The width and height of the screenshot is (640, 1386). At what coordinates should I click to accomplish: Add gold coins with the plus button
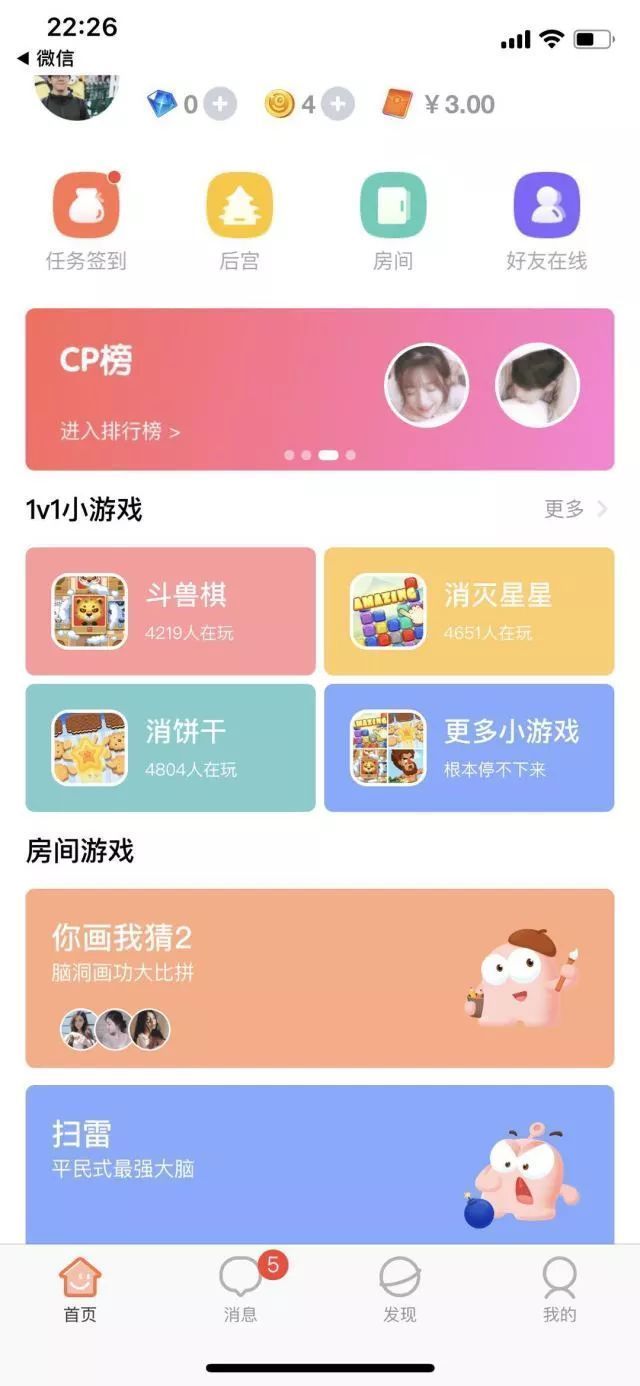tap(338, 104)
